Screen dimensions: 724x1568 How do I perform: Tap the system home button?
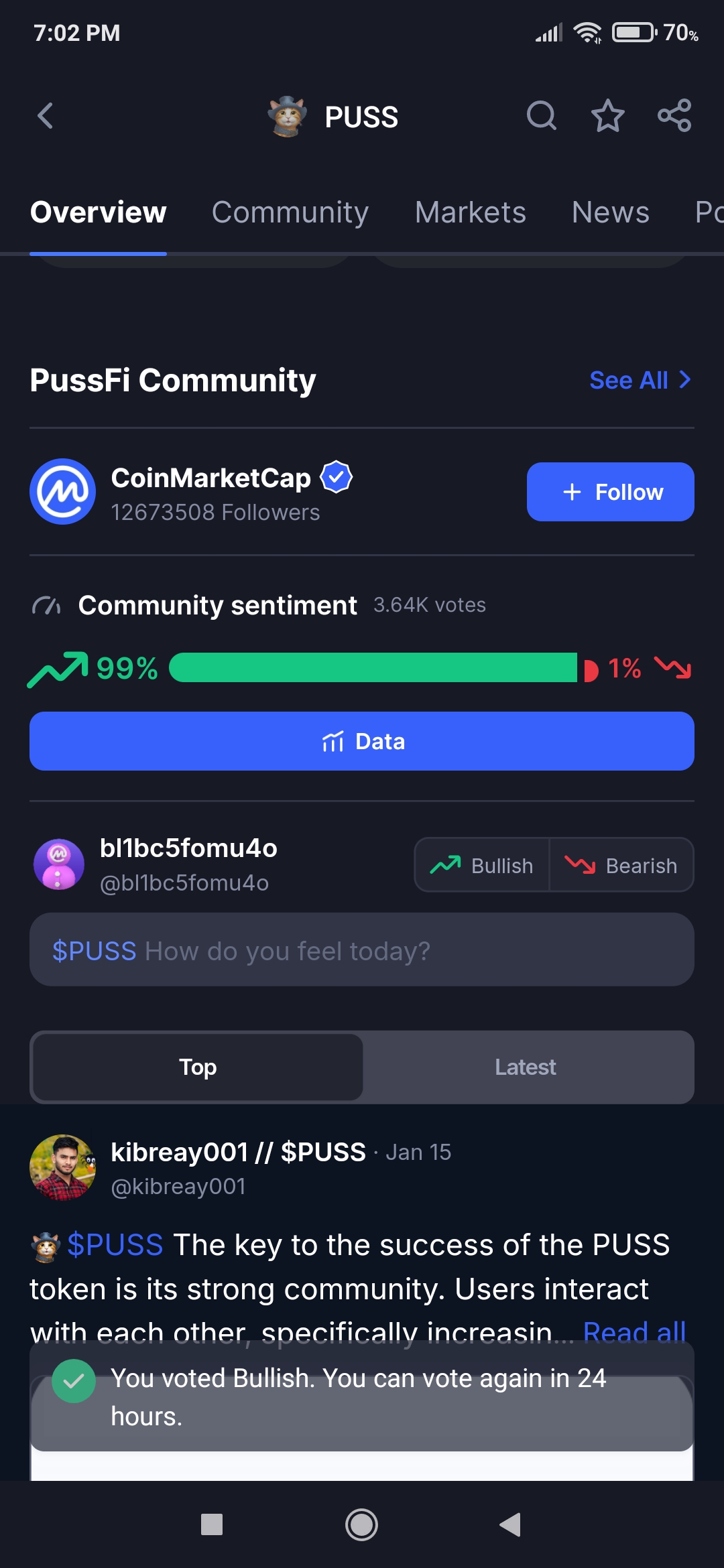(x=362, y=1525)
